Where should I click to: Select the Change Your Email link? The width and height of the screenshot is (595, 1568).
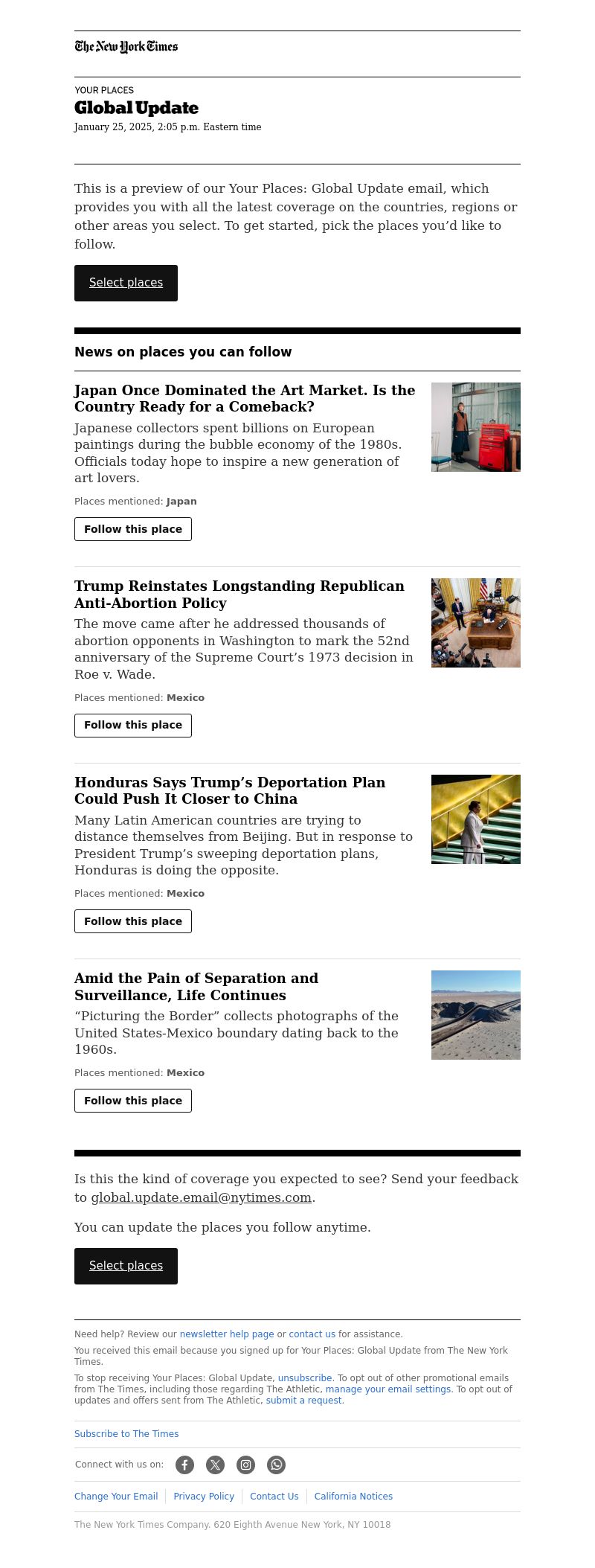(x=116, y=1497)
